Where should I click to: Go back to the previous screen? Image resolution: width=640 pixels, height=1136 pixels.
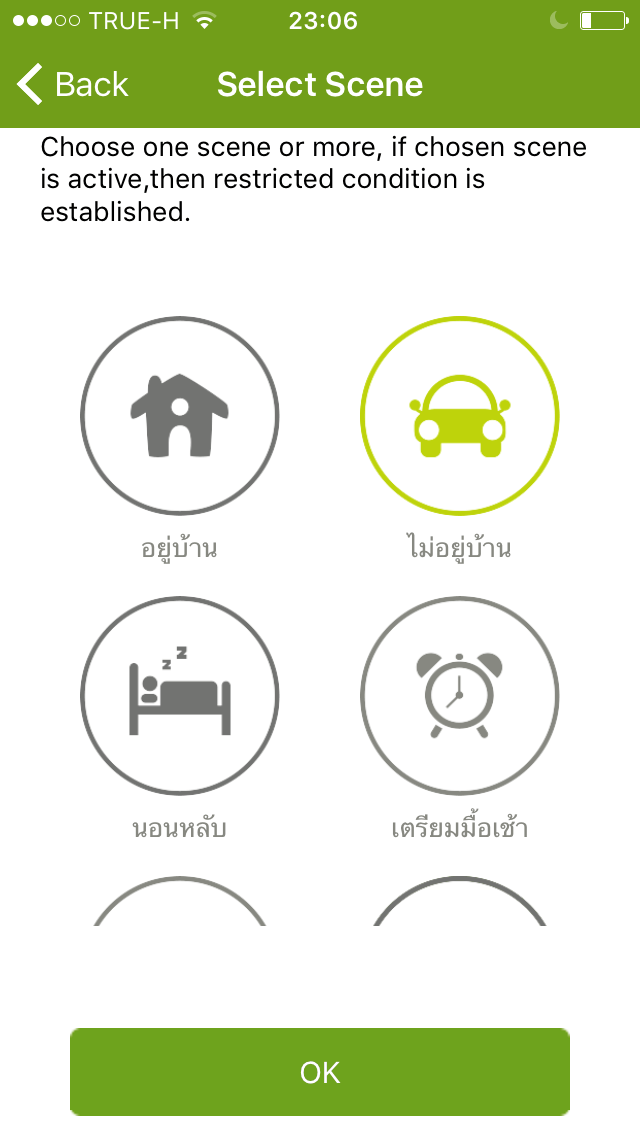72,84
